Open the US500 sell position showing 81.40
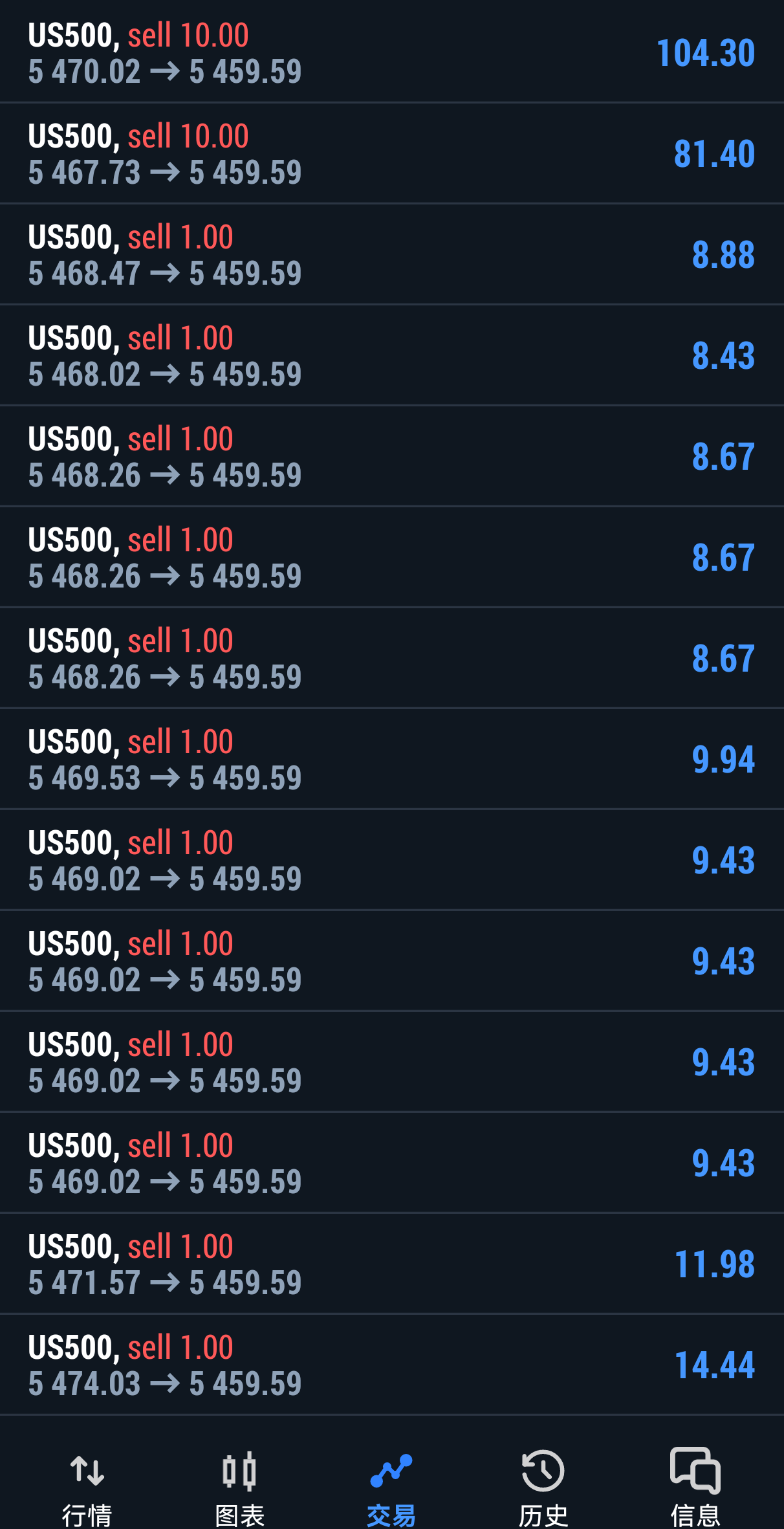The width and height of the screenshot is (784, 1529). click(x=392, y=153)
